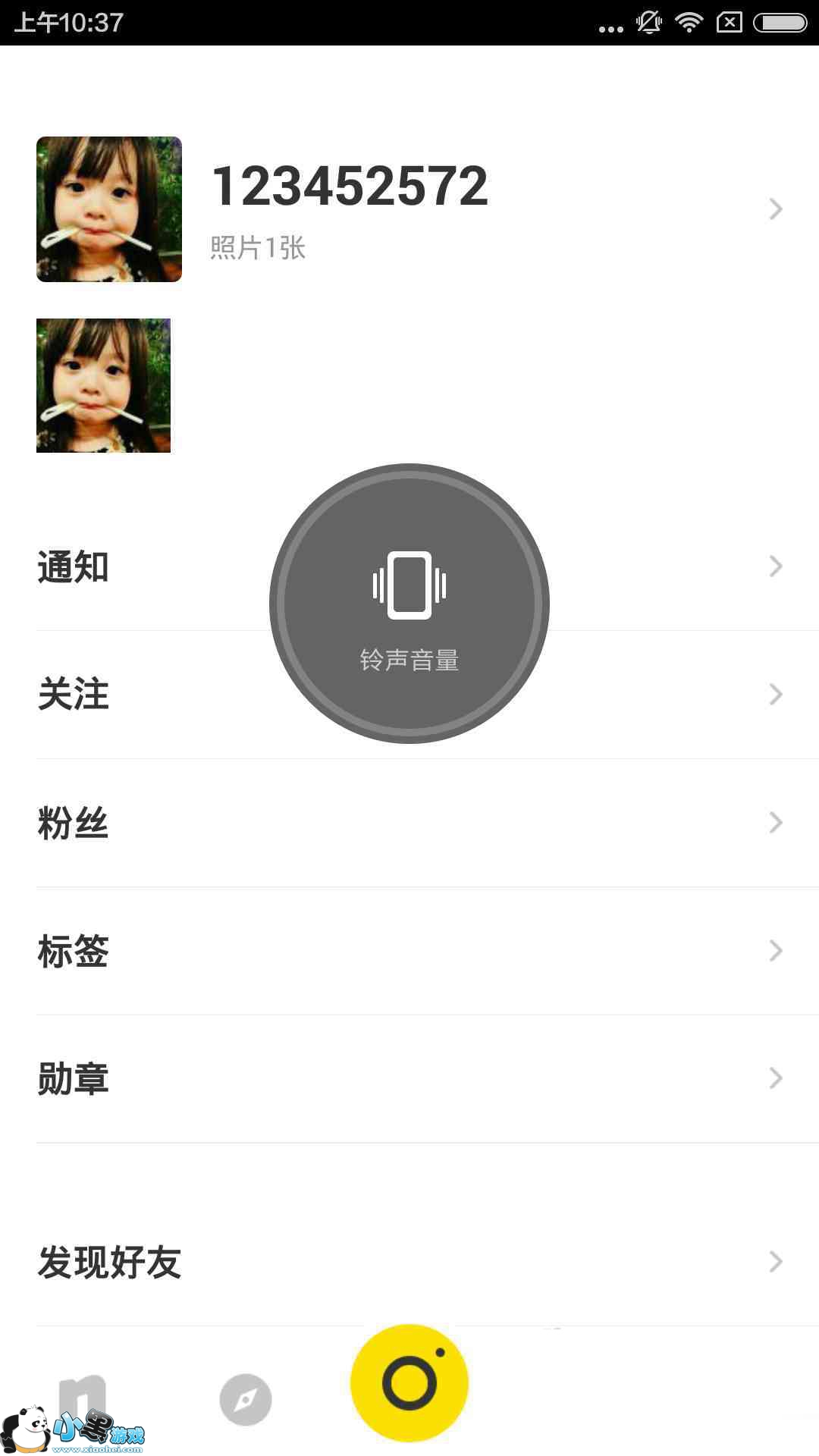Go to 勋章 badges
Image resolution: width=819 pixels, height=1456 pixels.
409,1078
